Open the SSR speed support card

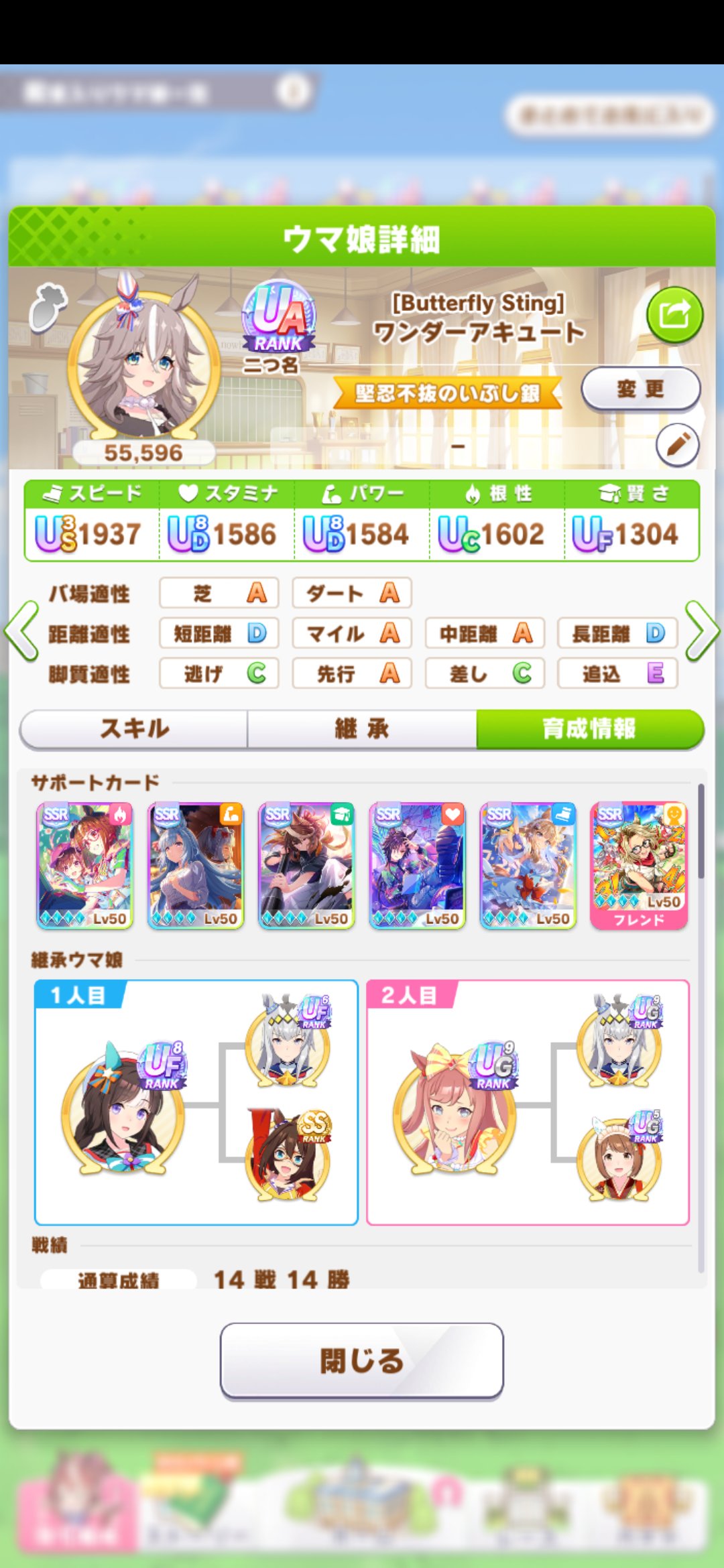click(528, 866)
